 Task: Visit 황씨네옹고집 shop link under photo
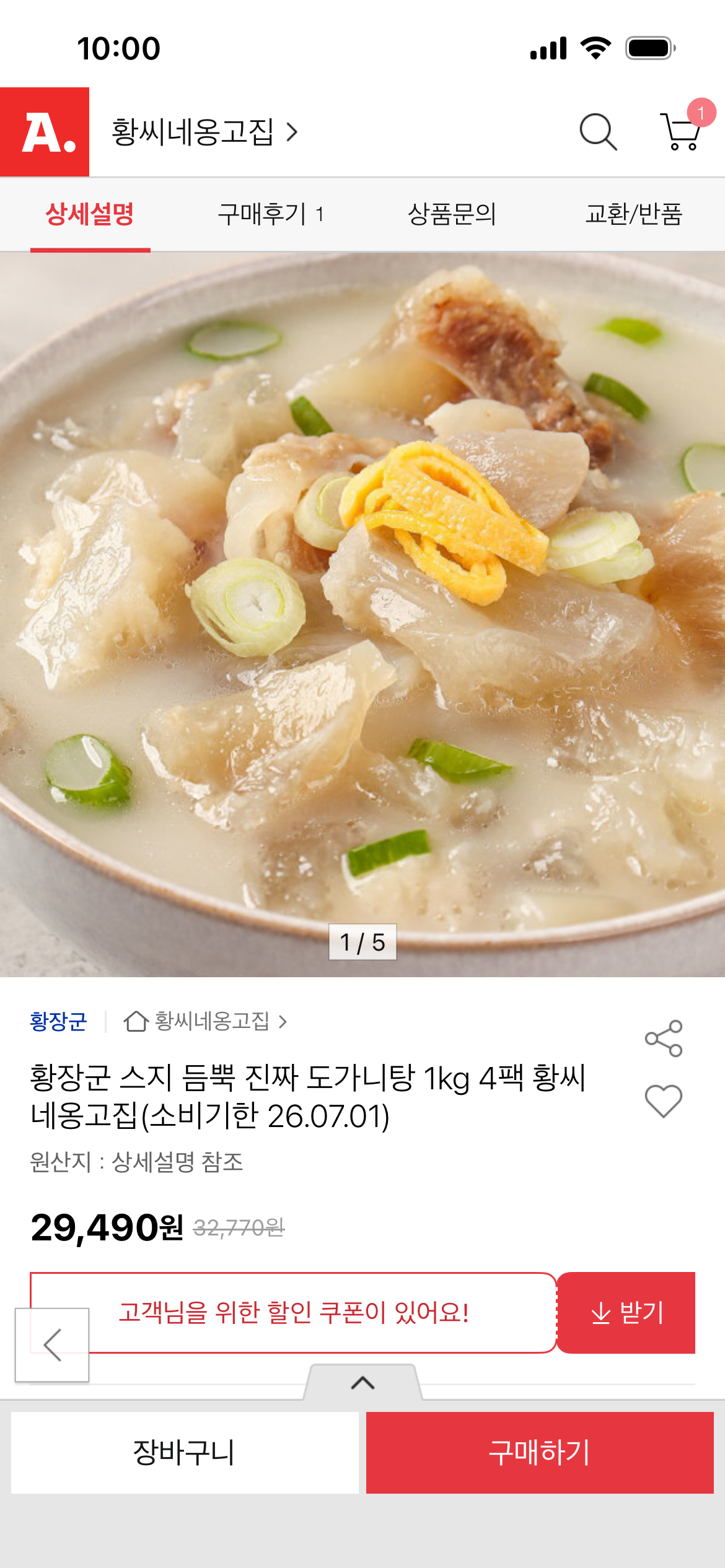click(211, 1021)
